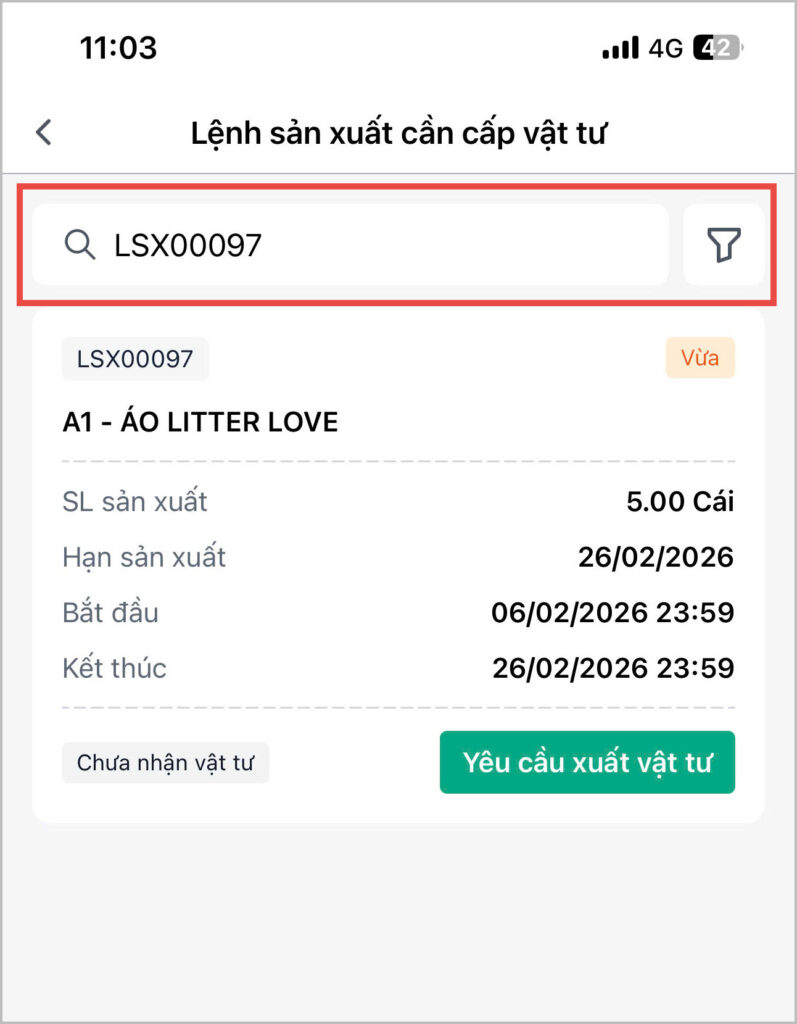Tap the Yêu cầu xuất vật tư button
Image resolution: width=797 pixels, height=1024 pixels.
point(587,763)
